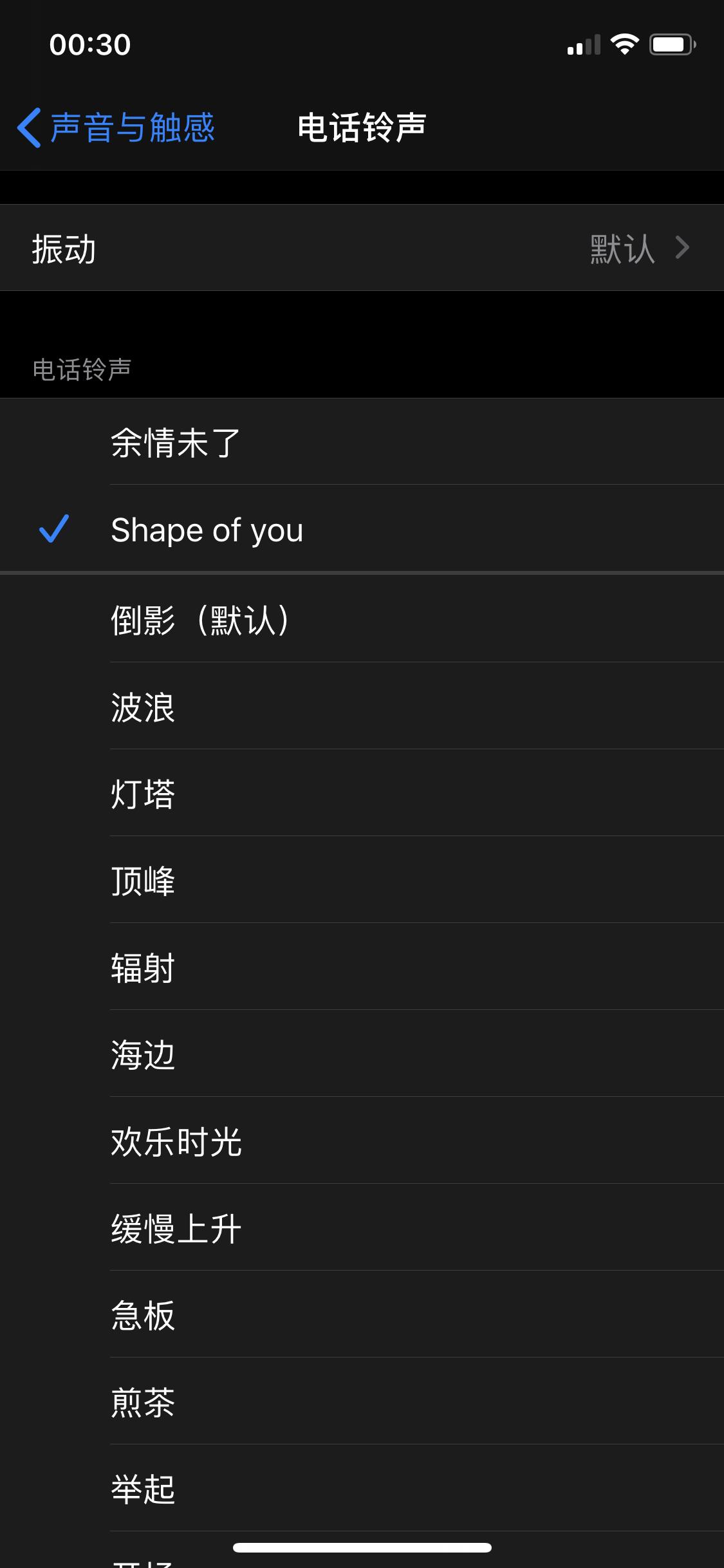The image size is (724, 1568).
Task: Click the clock showing 00:30
Action: point(90,44)
